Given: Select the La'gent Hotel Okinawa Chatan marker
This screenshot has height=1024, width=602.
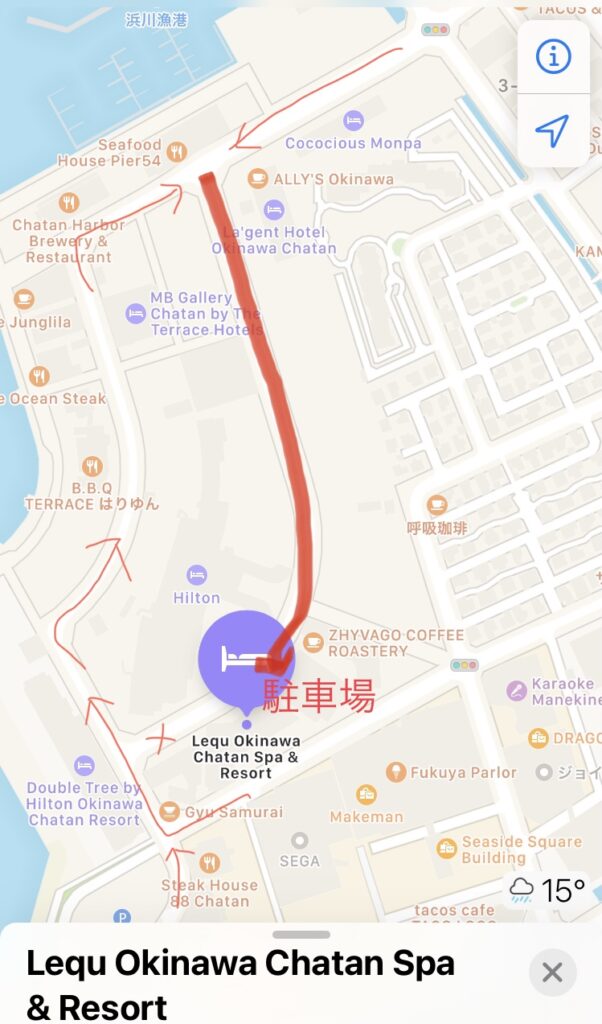Looking at the screenshot, I should click(274, 210).
